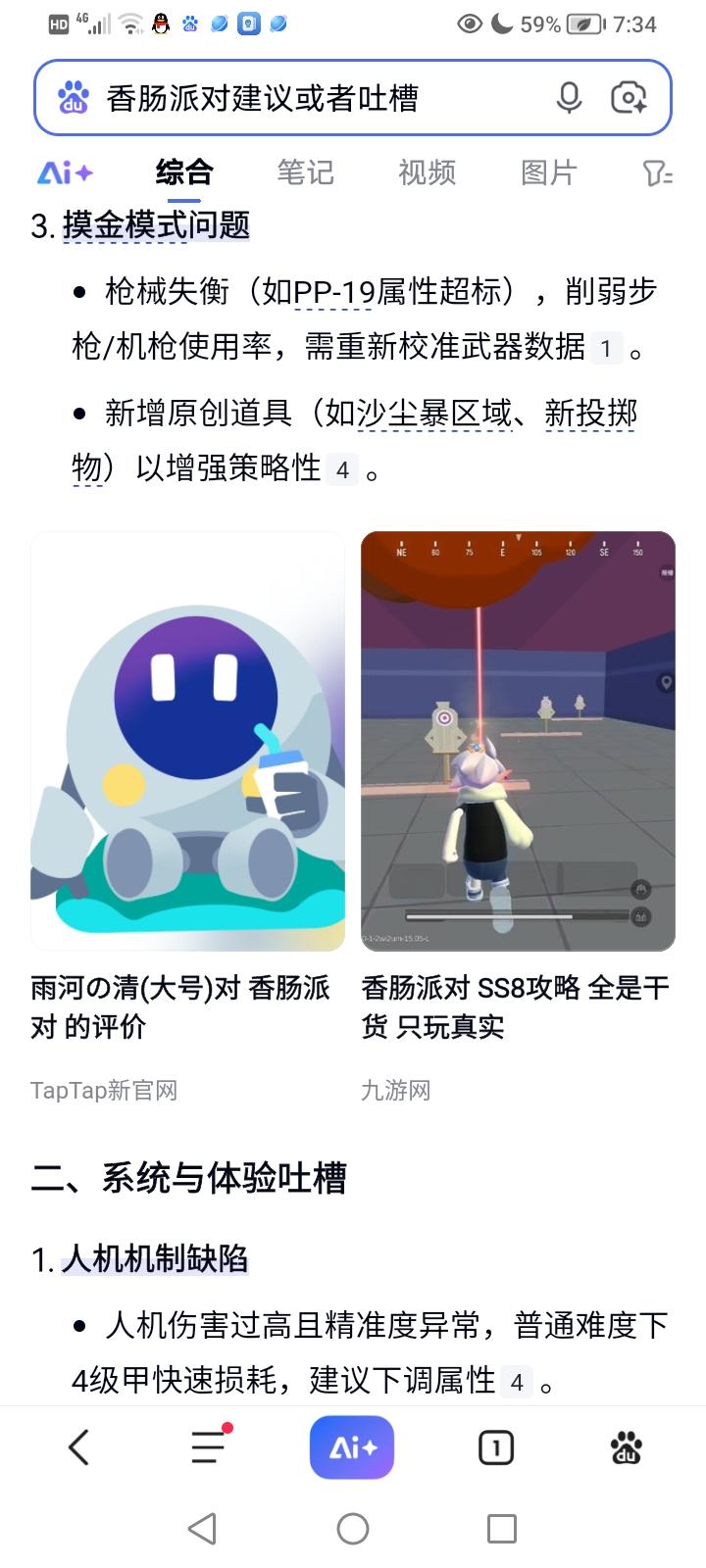The width and height of the screenshot is (706, 1568).
Task: Open the 沙尘暴区域 link
Action: tap(429, 414)
